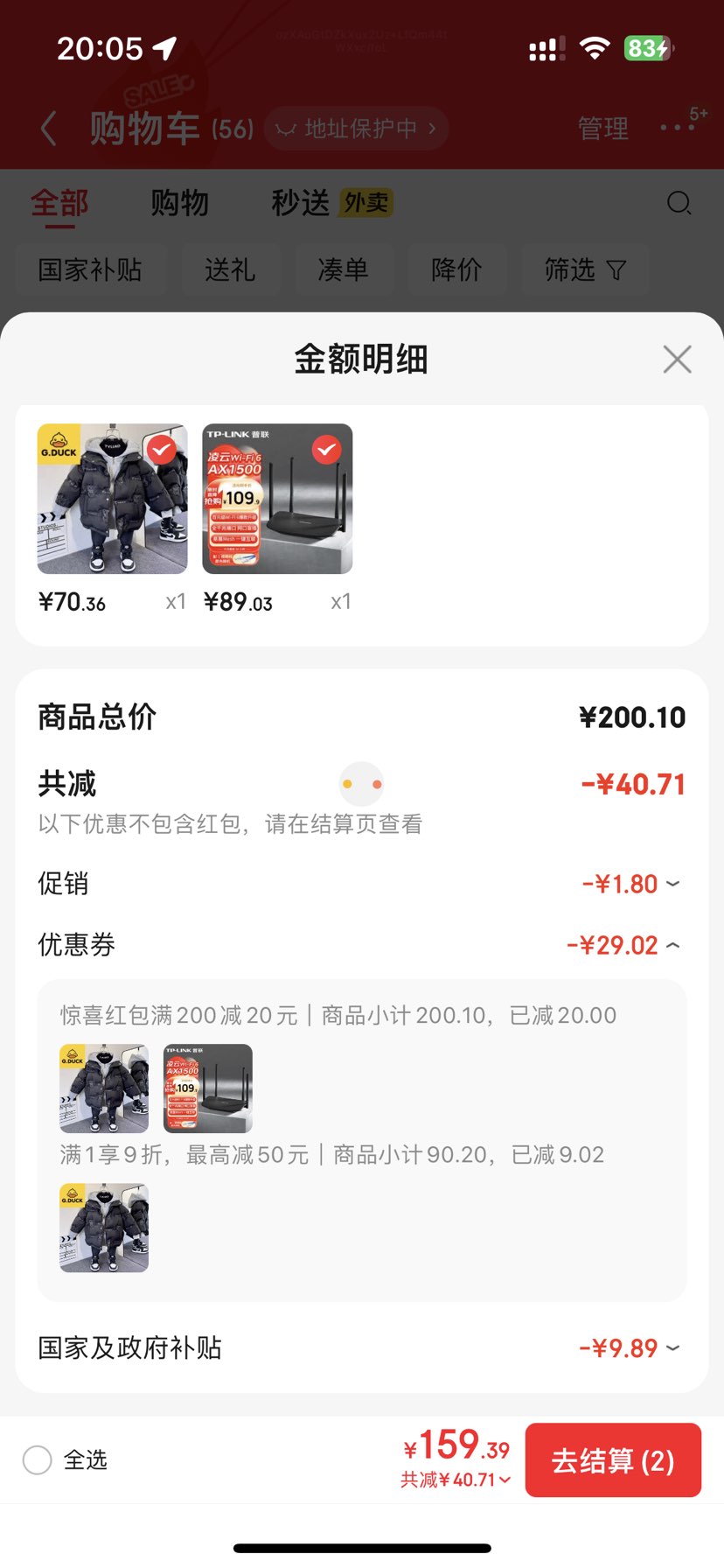Open search with the magnifier icon

click(679, 203)
